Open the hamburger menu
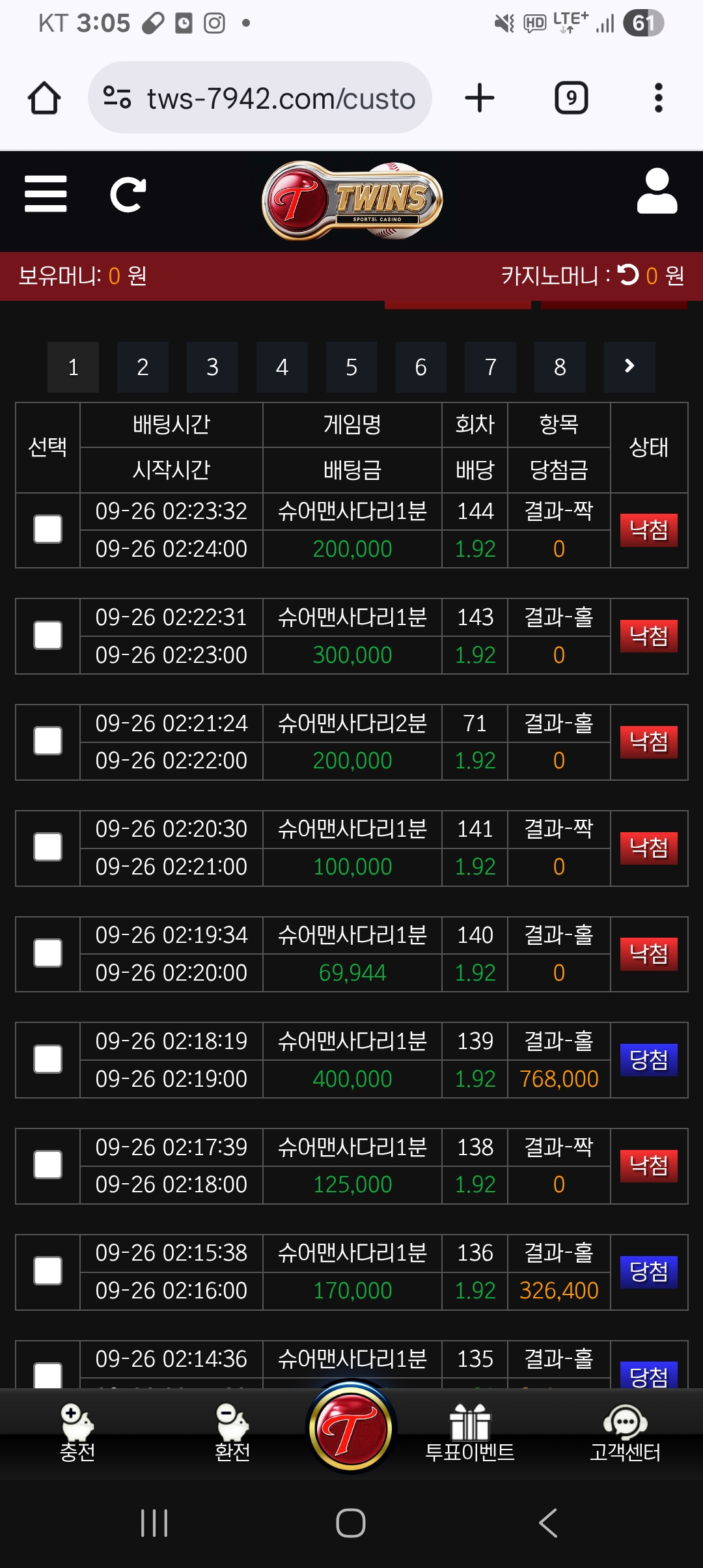703x1568 pixels. click(46, 194)
